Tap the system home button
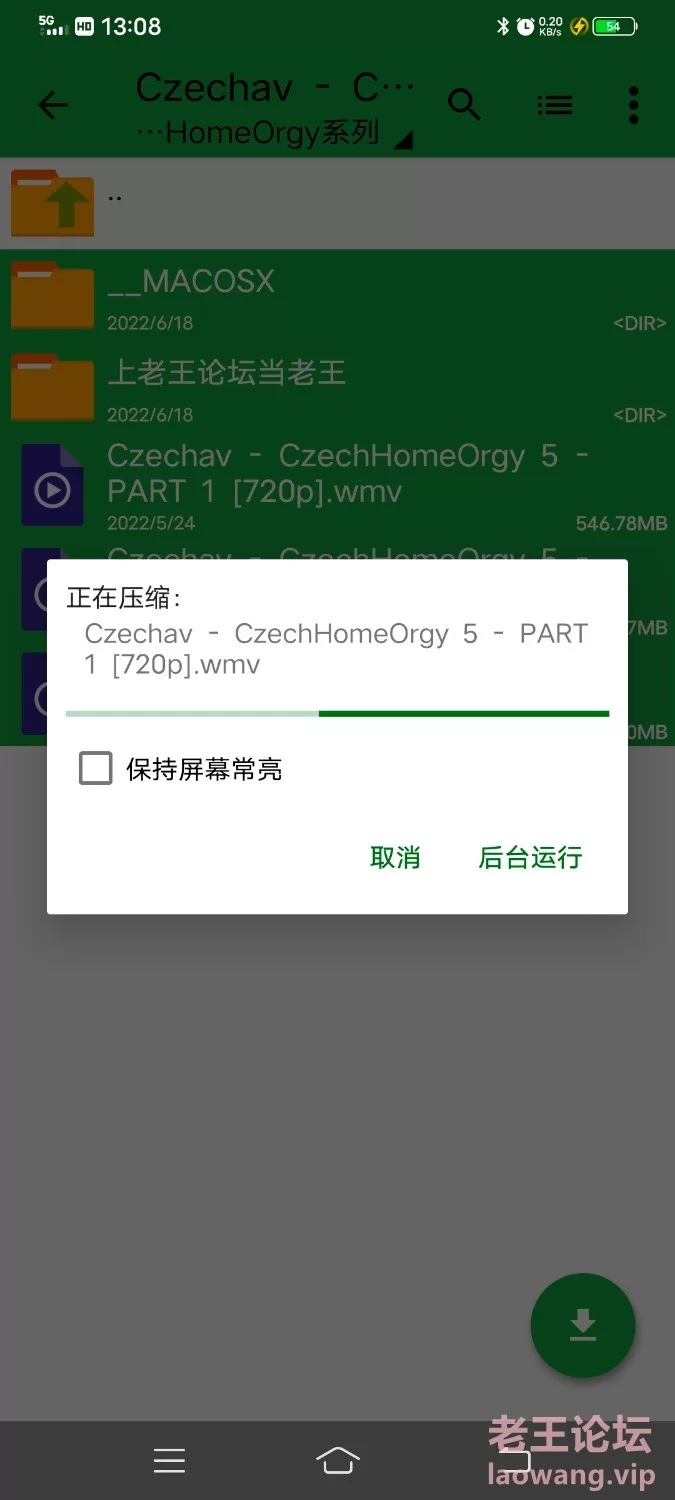The image size is (675, 1500). tap(338, 1460)
